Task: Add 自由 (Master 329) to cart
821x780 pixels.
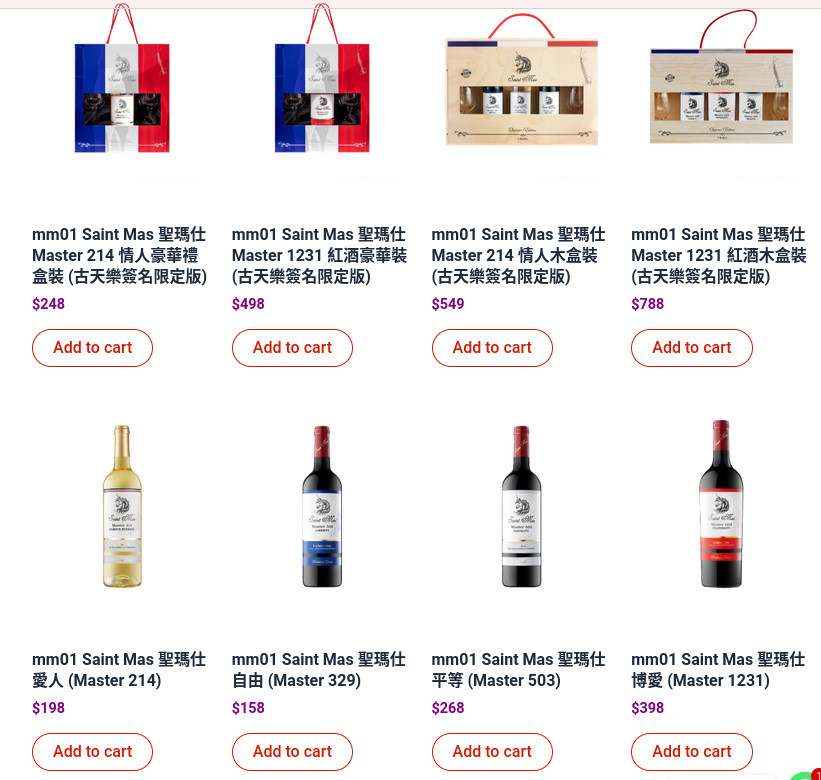Action: (292, 752)
